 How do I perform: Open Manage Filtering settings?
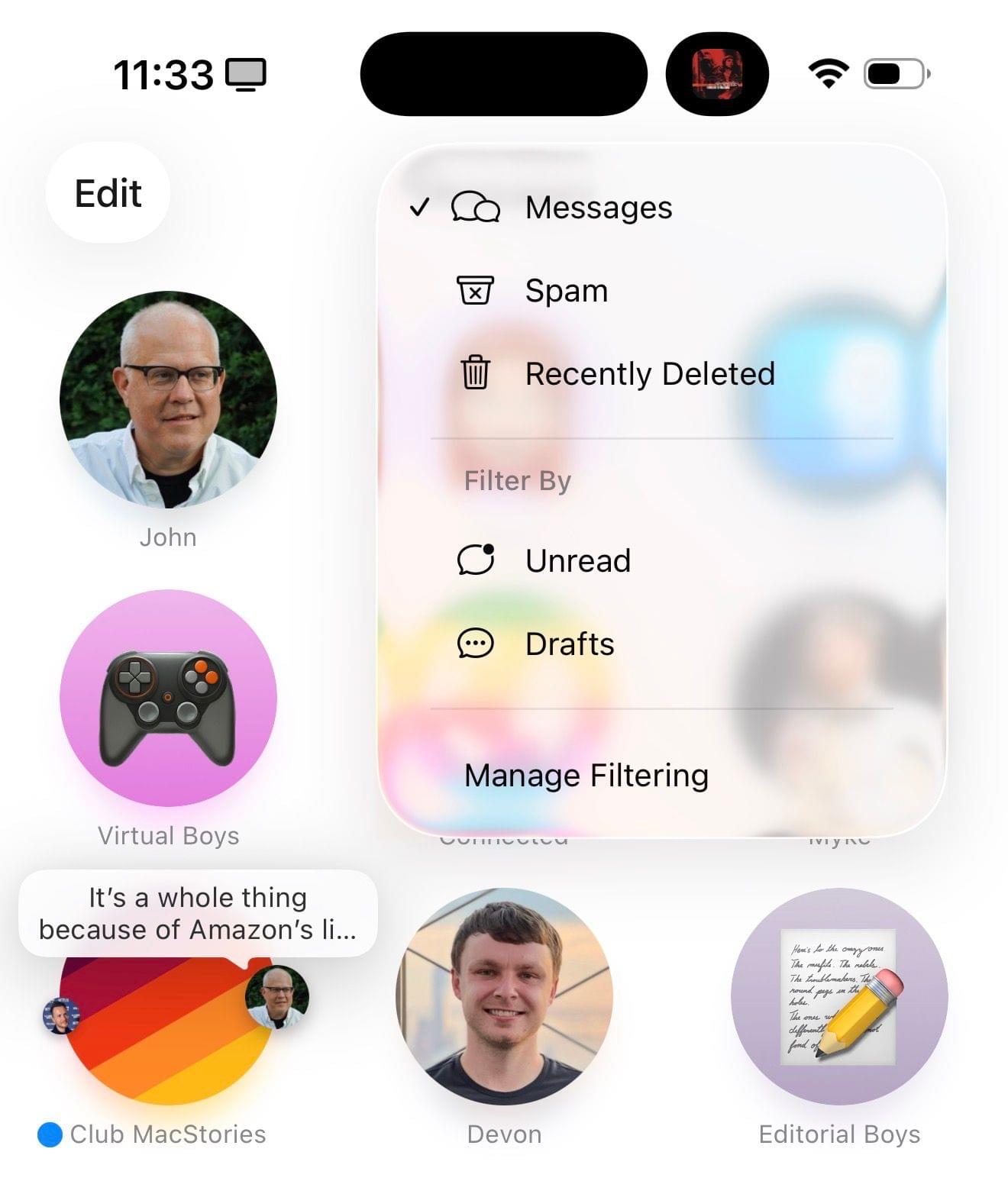586,776
